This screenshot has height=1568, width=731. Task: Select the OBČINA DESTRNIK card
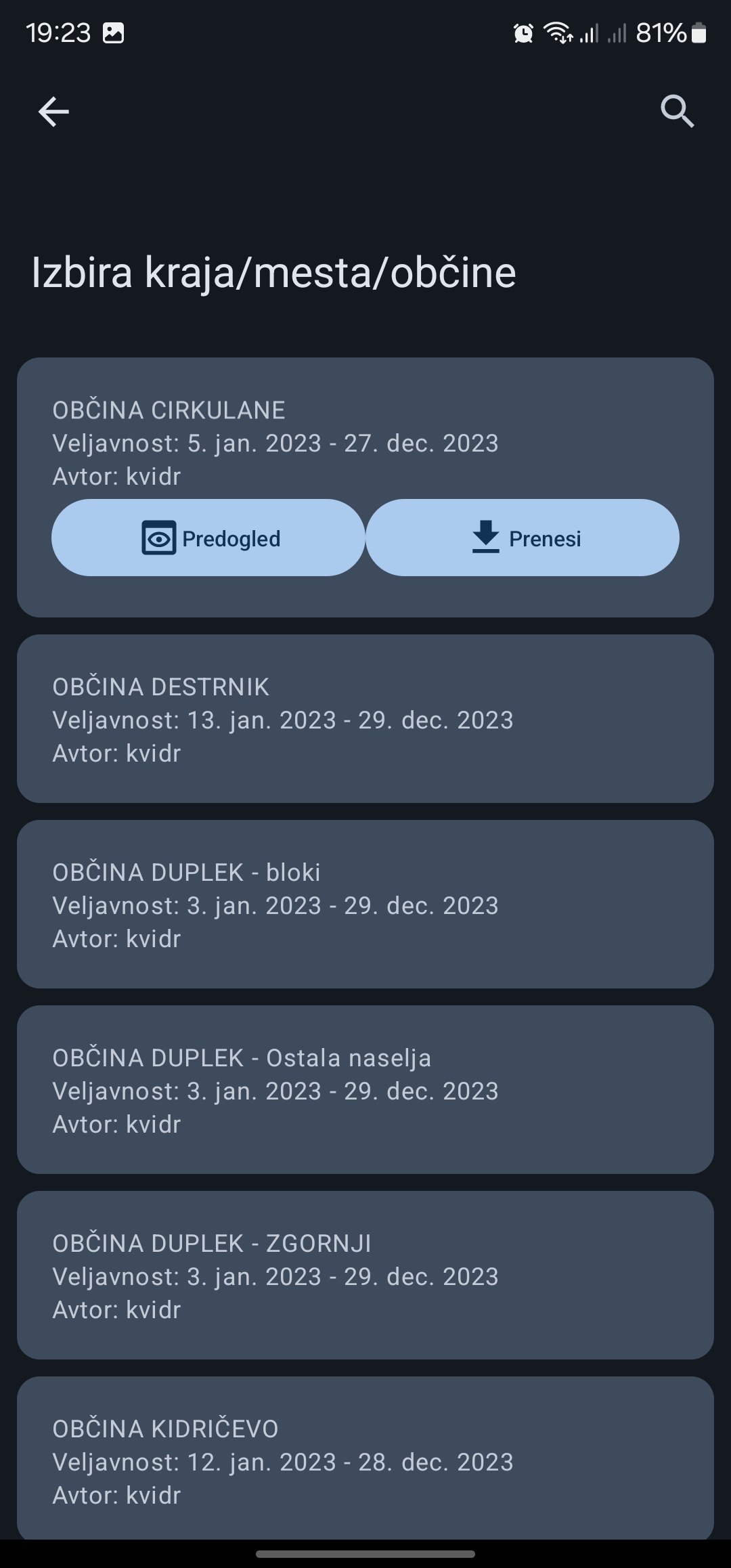coord(365,719)
